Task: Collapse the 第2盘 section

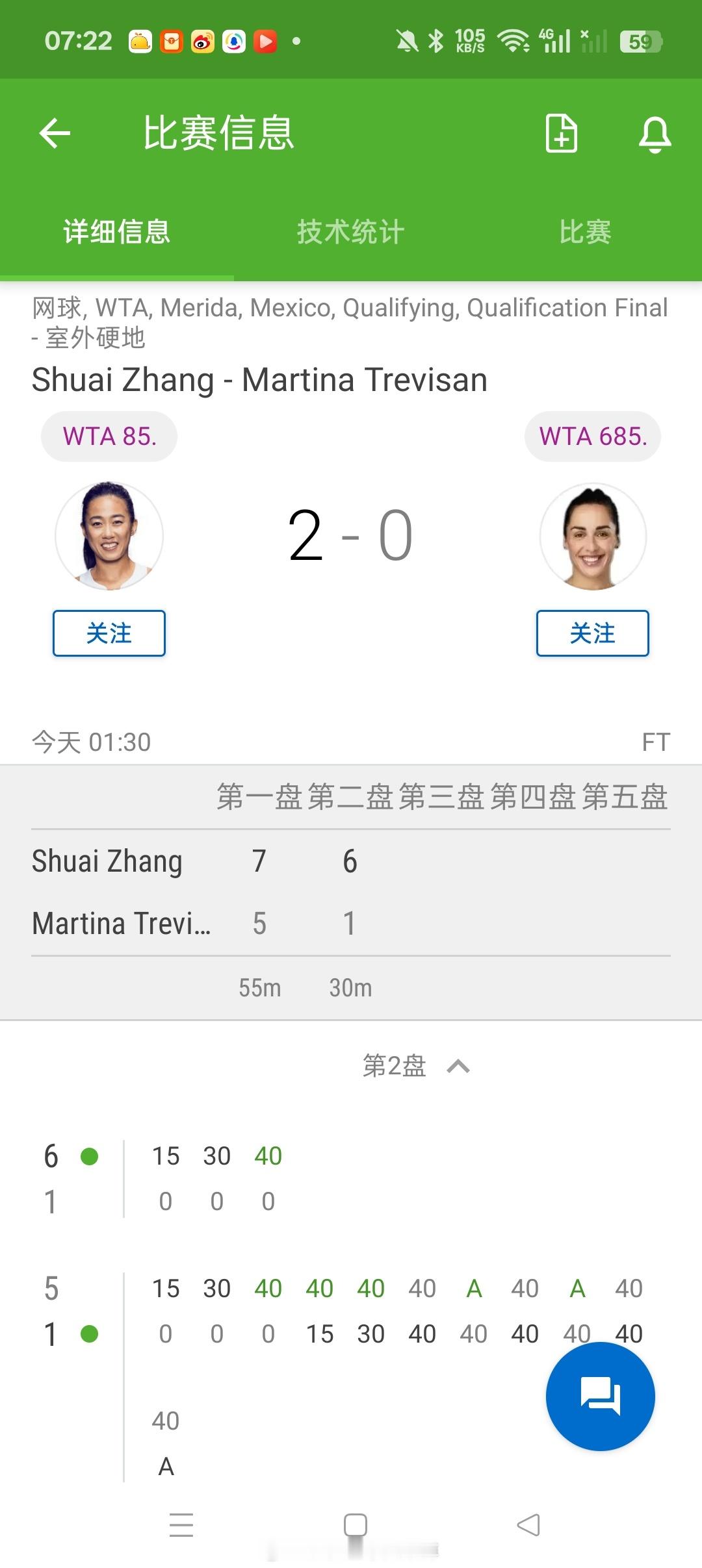Action: point(458,1067)
